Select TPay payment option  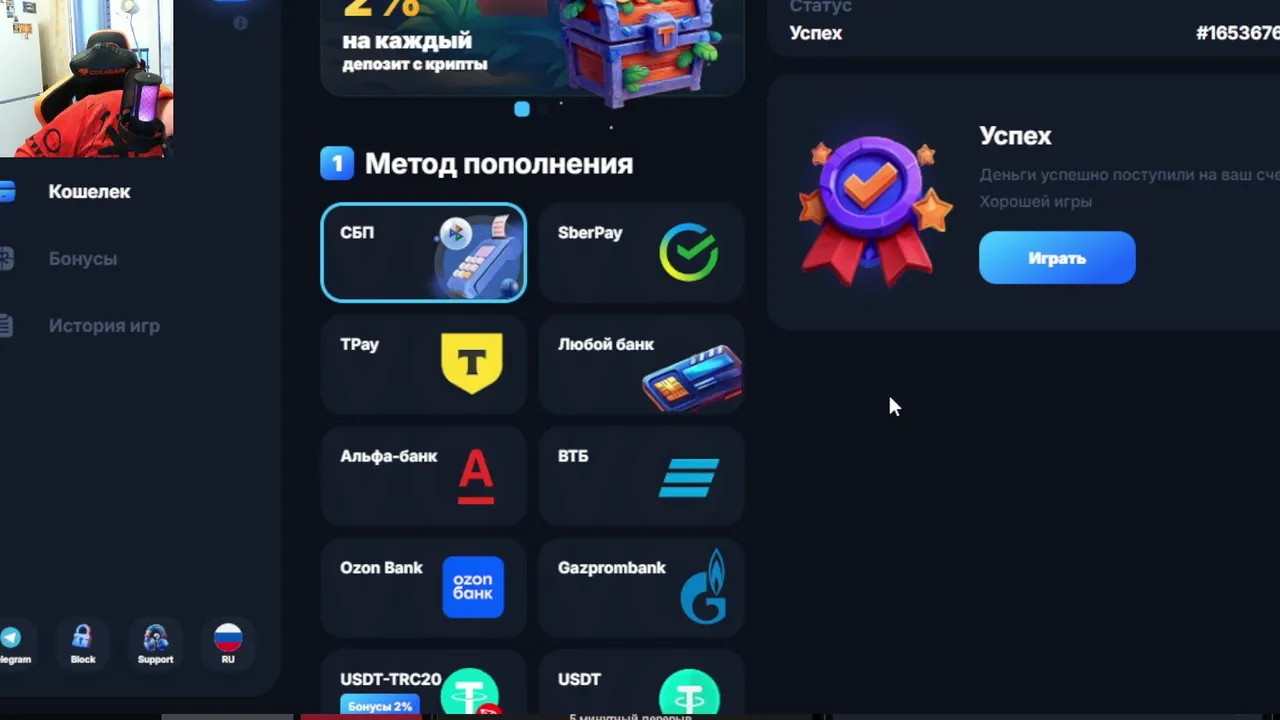[423, 364]
